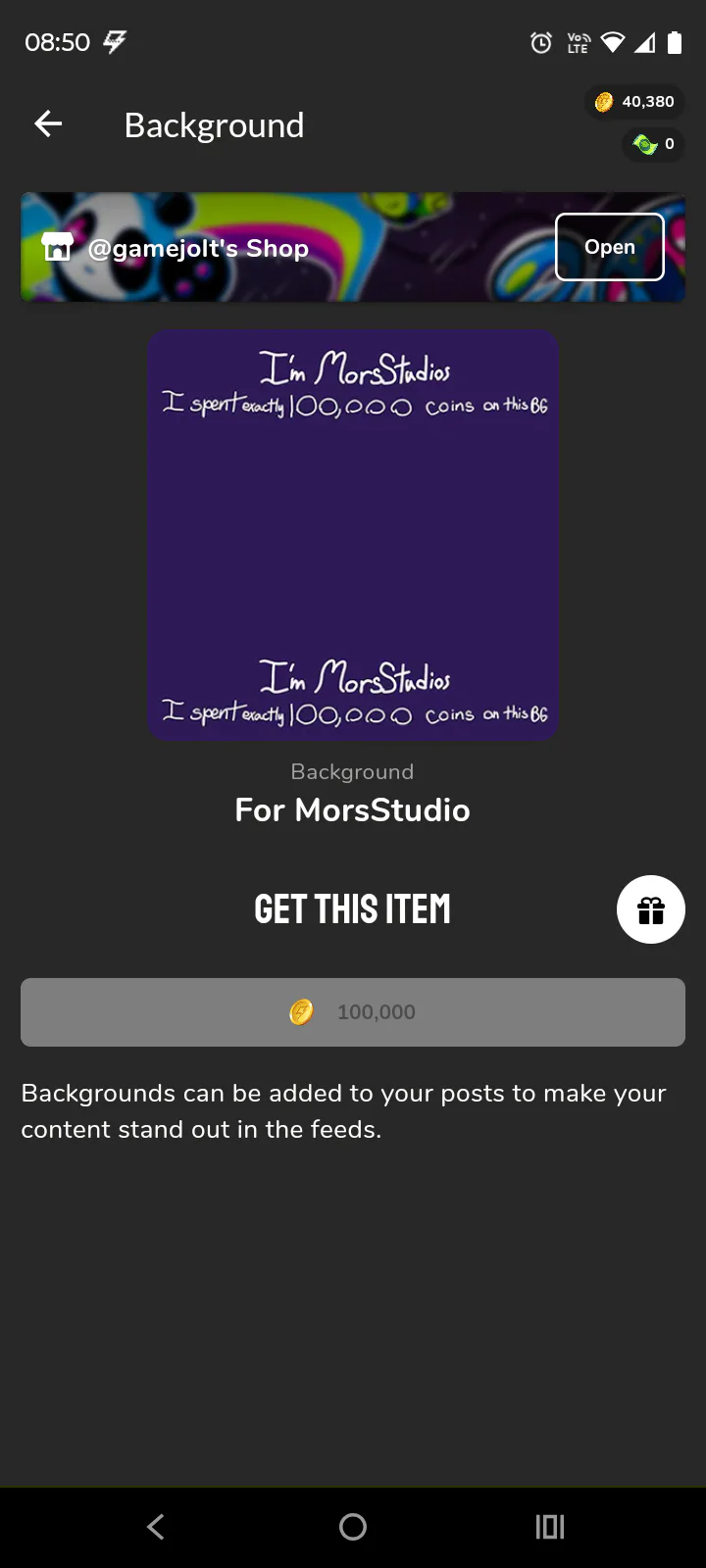Open the 40,380 coin balance
Screen dimensions: 706x1568
tap(635, 102)
